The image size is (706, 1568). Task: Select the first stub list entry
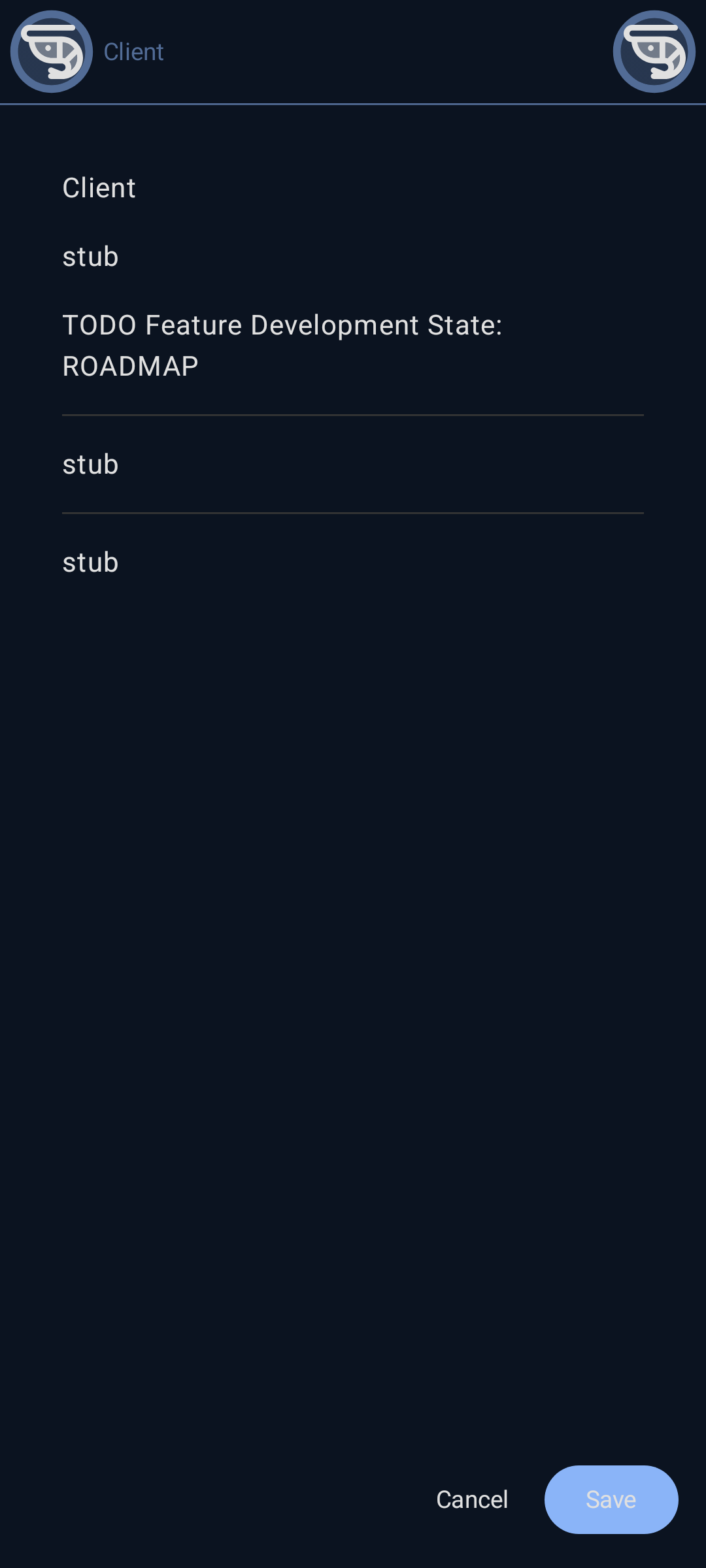(x=90, y=256)
